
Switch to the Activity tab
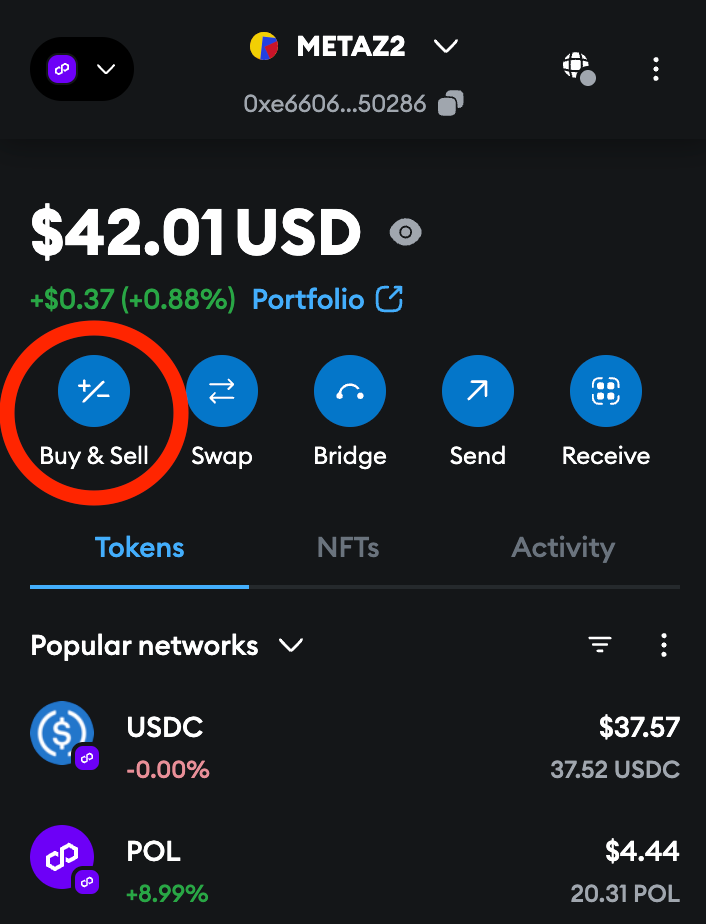point(563,548)
